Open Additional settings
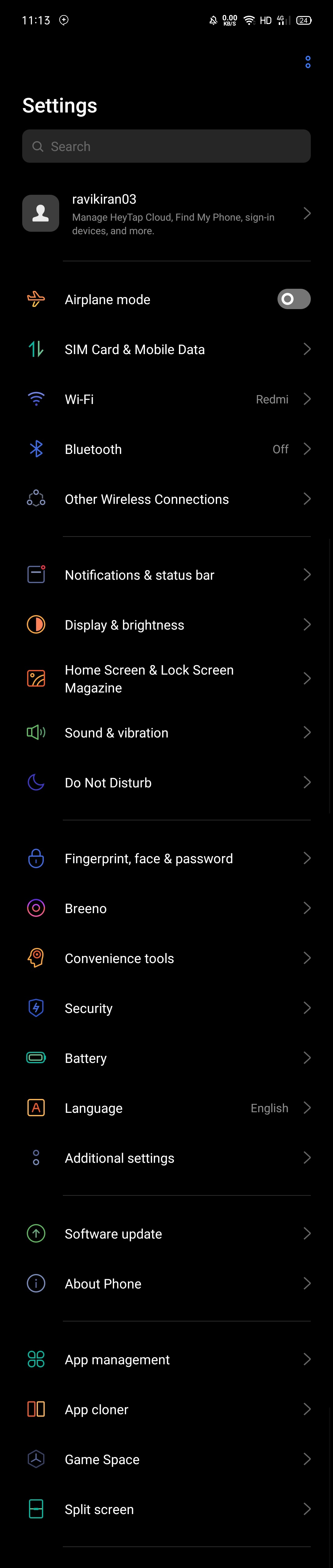Viewport: 333px width, 1568px height. click(x=166, y=1158)
